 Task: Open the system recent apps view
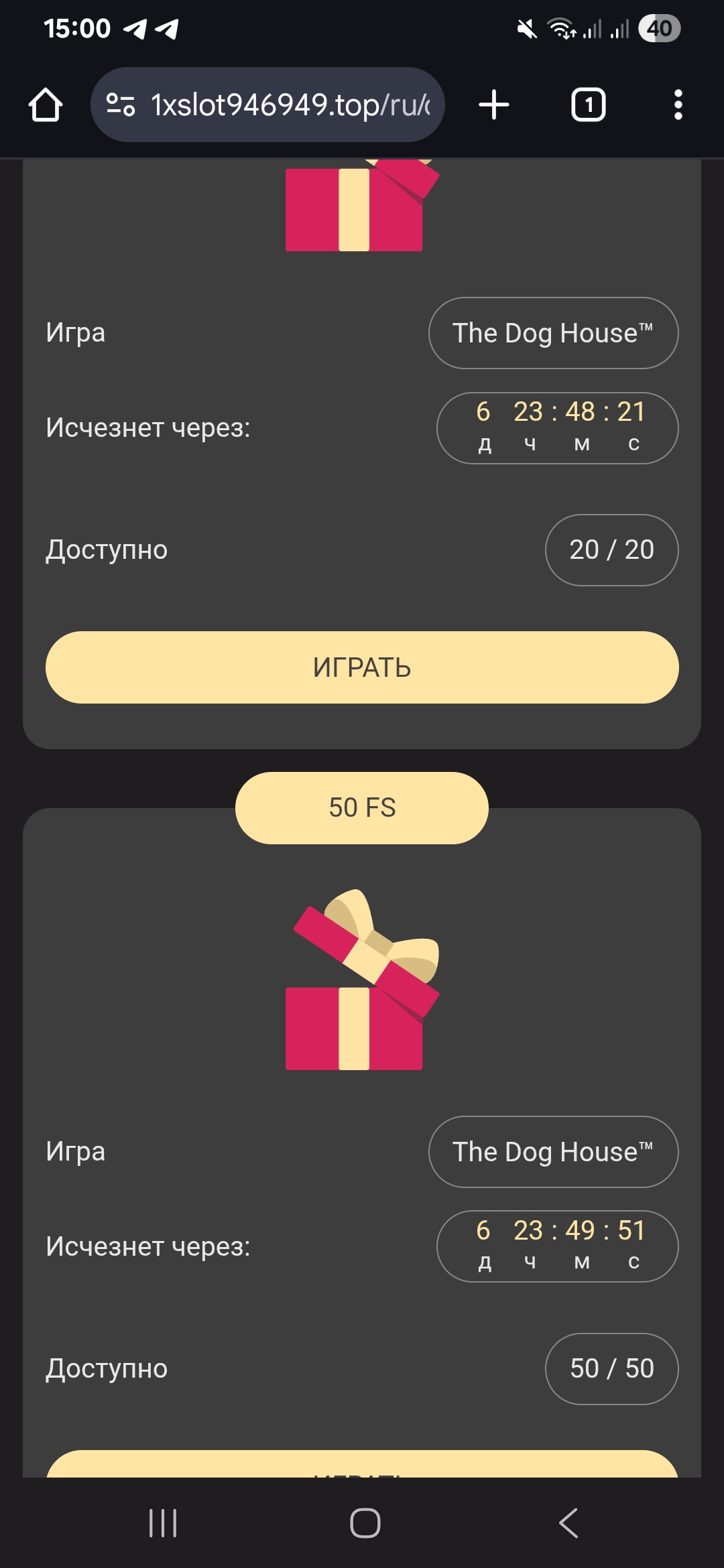click(x=163, y=1522)
